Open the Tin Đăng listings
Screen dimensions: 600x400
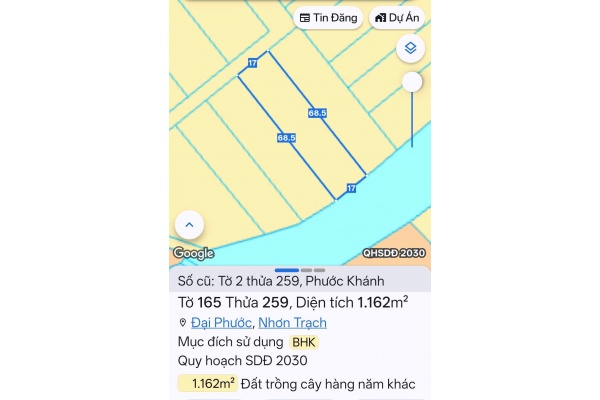(x=328, y=17)
